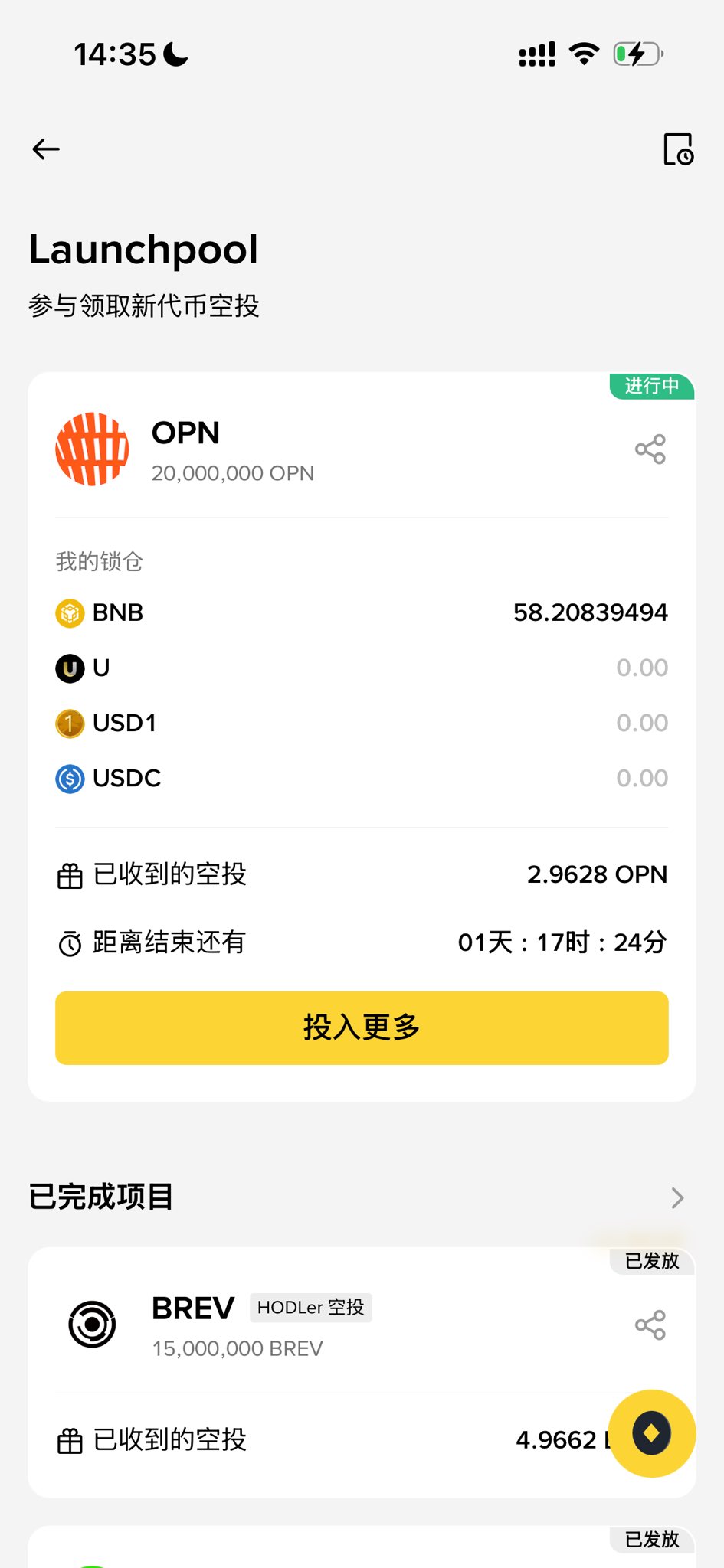Open the OPN project card
The width and height of the screenshot is (724, 1568).
point(230,450)
